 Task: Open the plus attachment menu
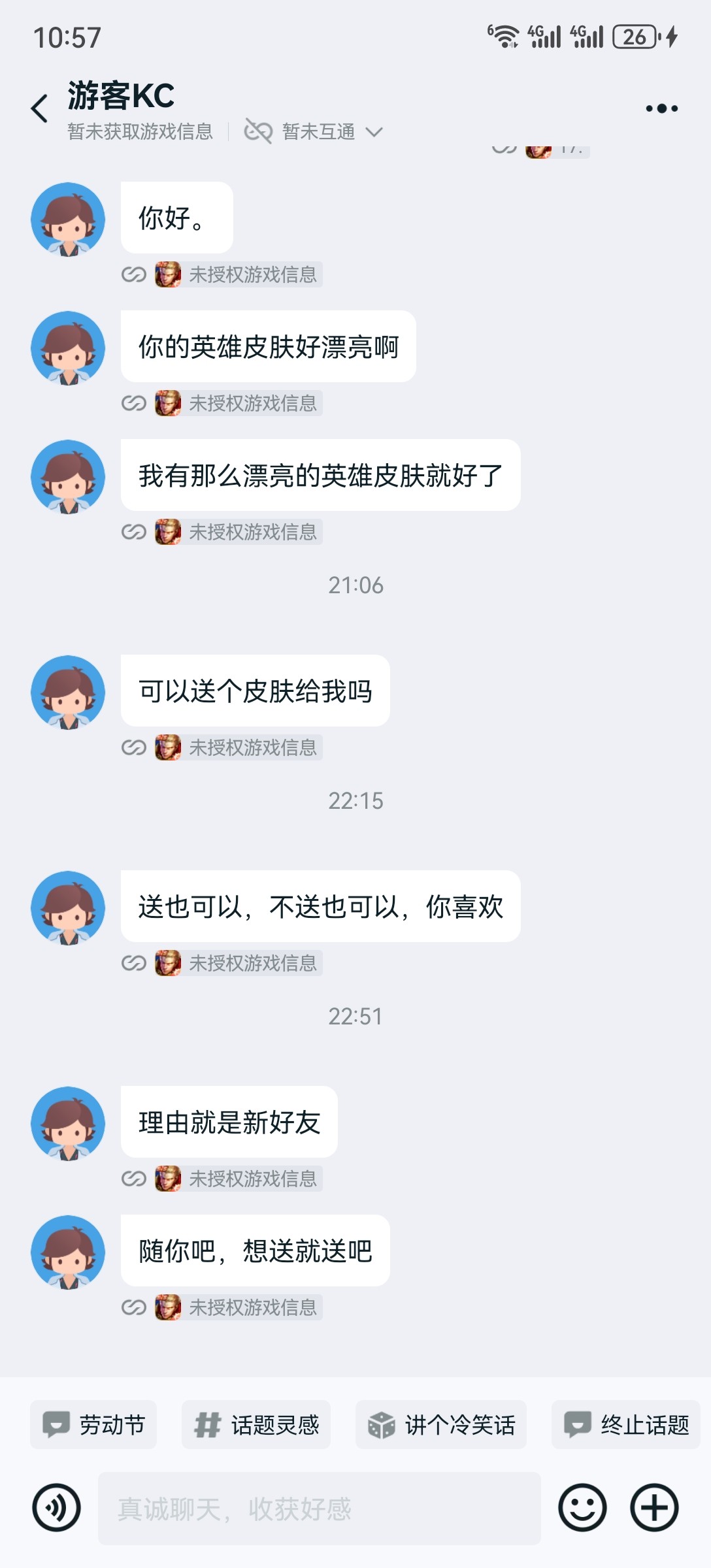click(654, 1508)
